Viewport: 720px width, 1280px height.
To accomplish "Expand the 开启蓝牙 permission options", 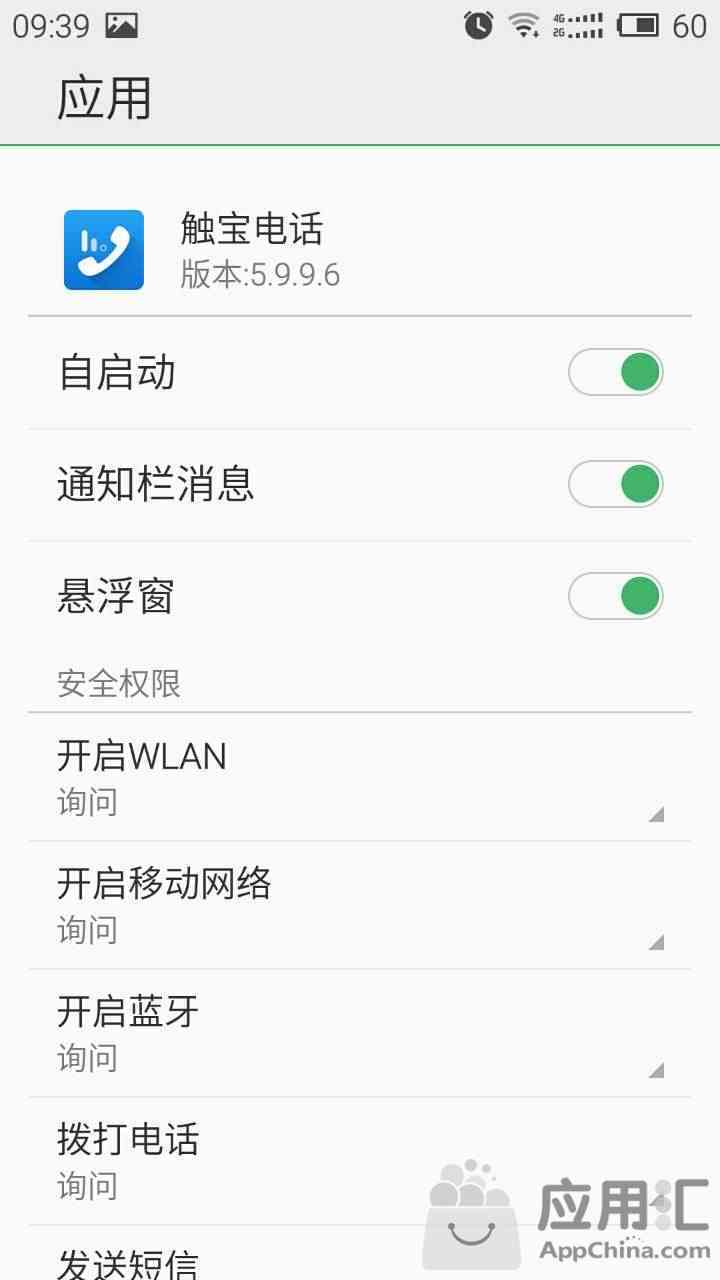I will point(360,1033).
